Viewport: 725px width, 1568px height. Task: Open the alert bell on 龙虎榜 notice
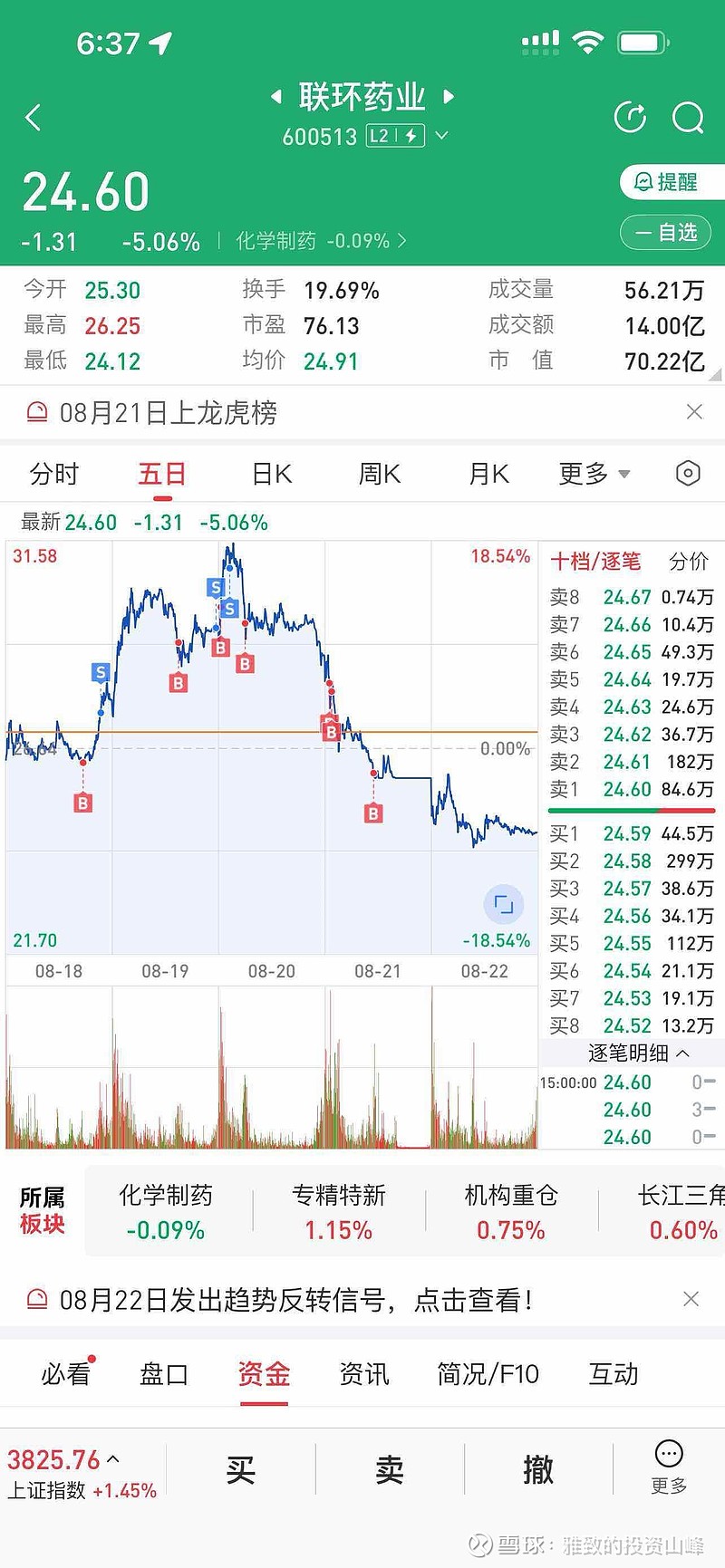(x=37, y=413)
